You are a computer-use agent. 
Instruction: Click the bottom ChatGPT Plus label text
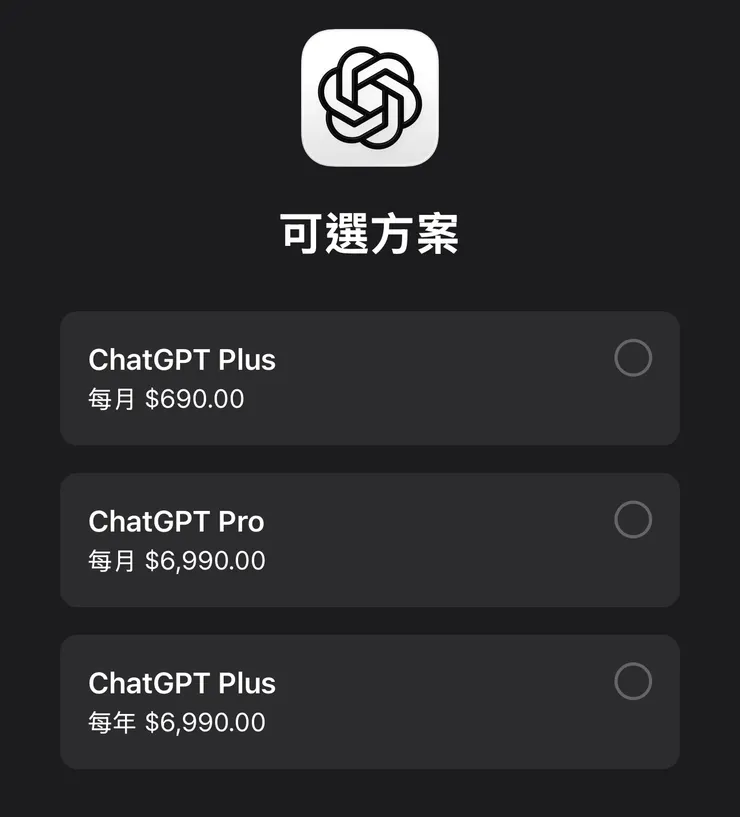[182, 682]
